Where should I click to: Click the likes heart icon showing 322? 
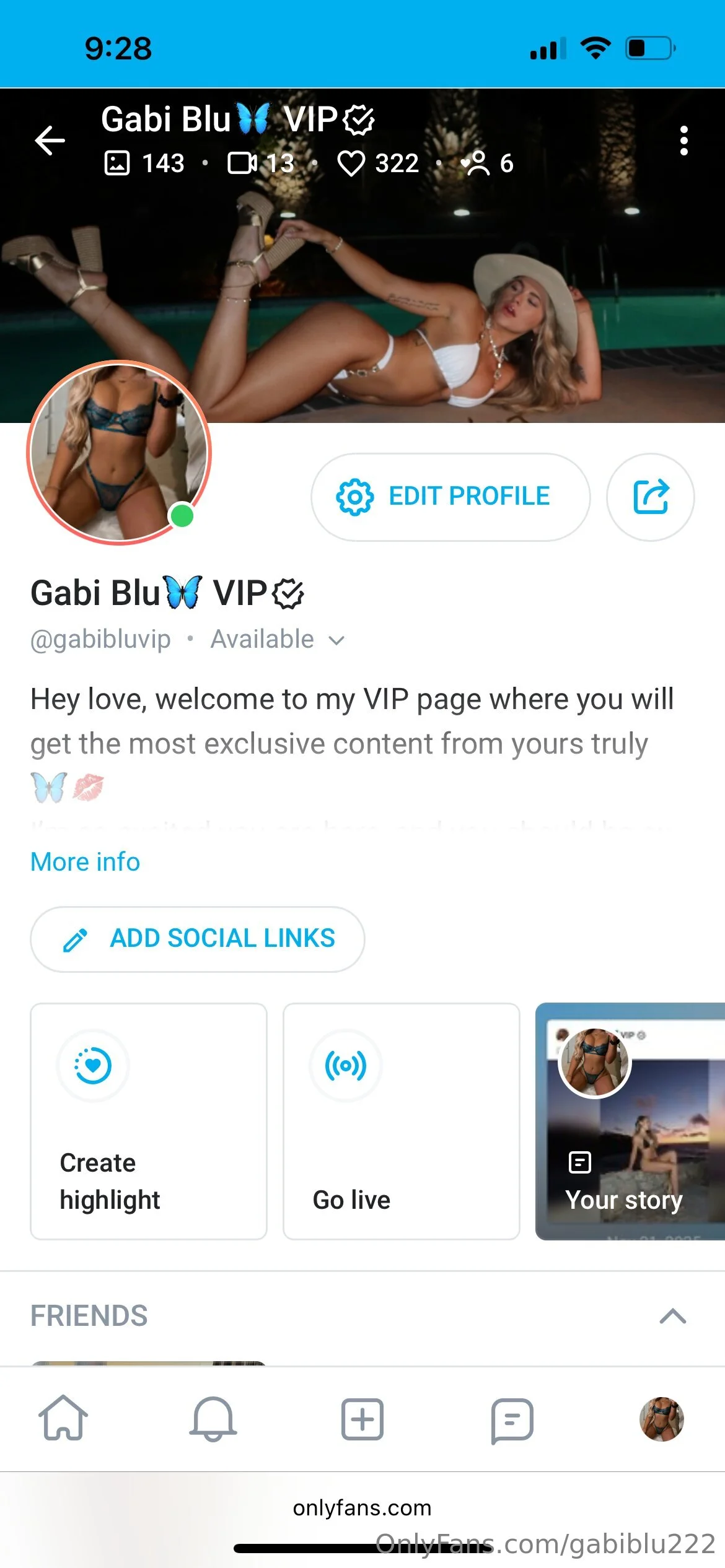click(x=352, y=163)
